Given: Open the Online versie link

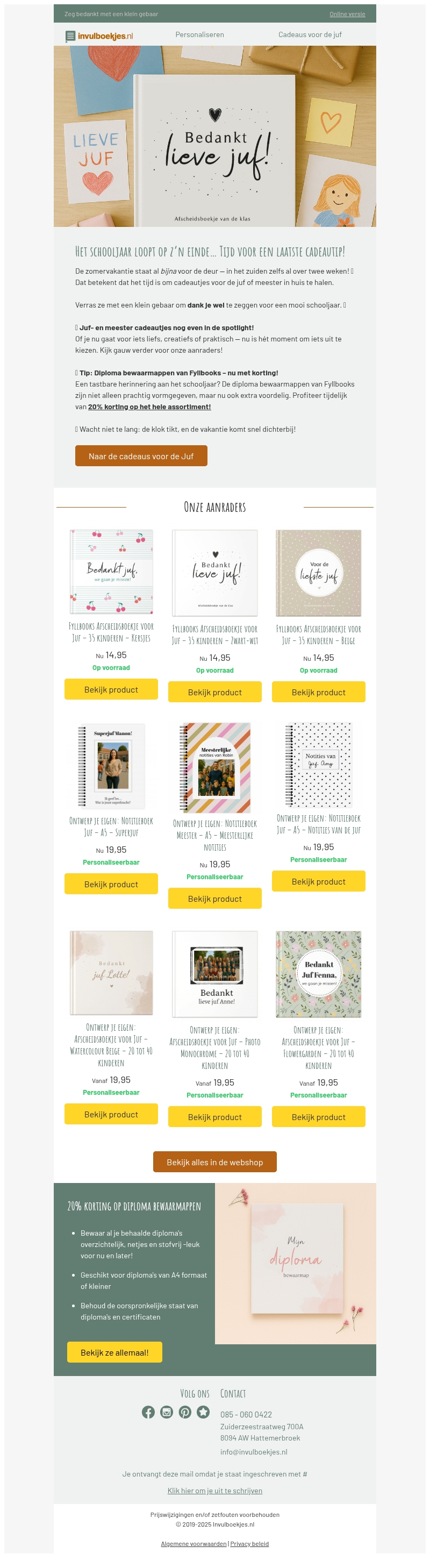Looking at the screenshot, I should pyautogui.click(x=347, y=14).
